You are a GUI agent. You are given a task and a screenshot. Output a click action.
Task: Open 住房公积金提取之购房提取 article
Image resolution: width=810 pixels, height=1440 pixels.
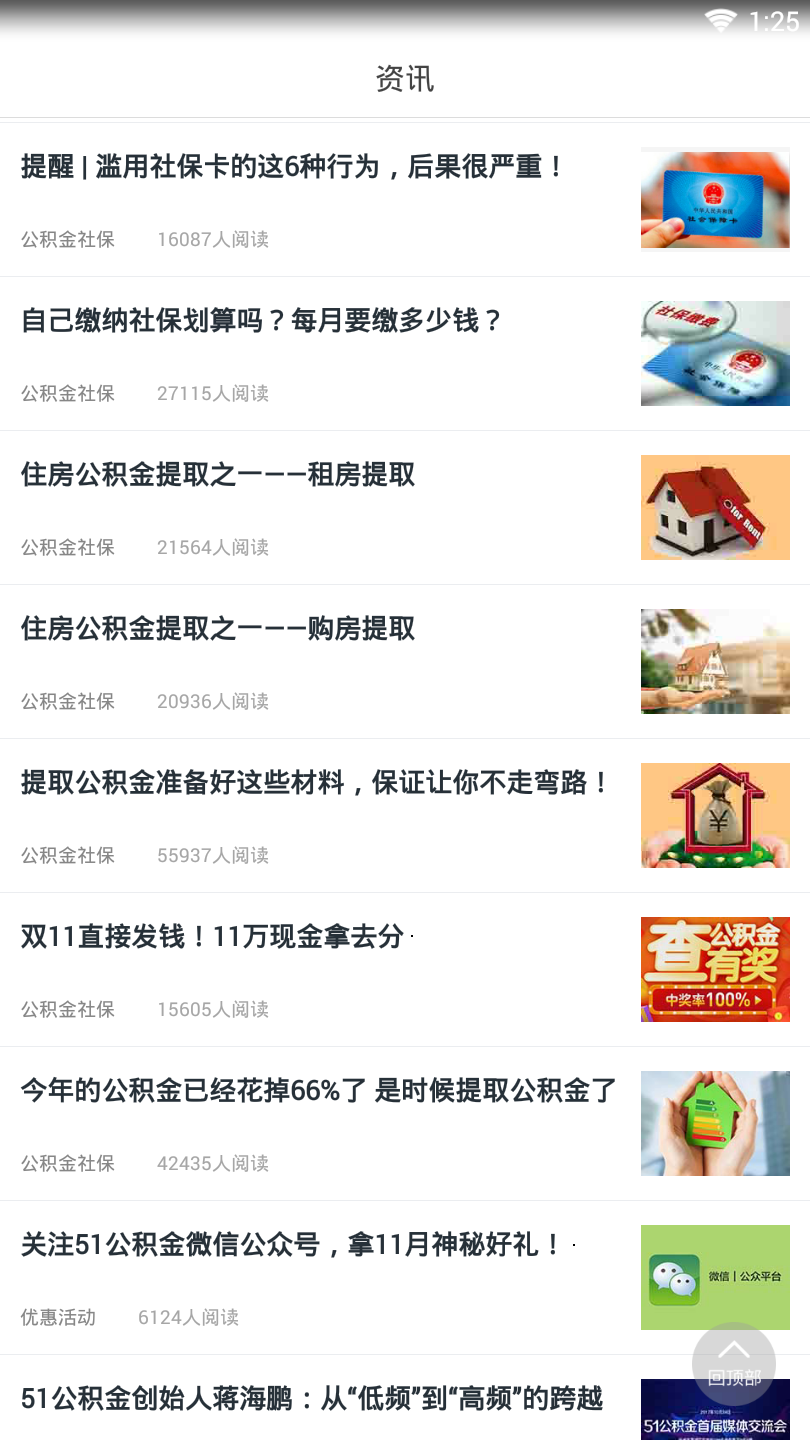pyautogui.click(x=218, y=629)
